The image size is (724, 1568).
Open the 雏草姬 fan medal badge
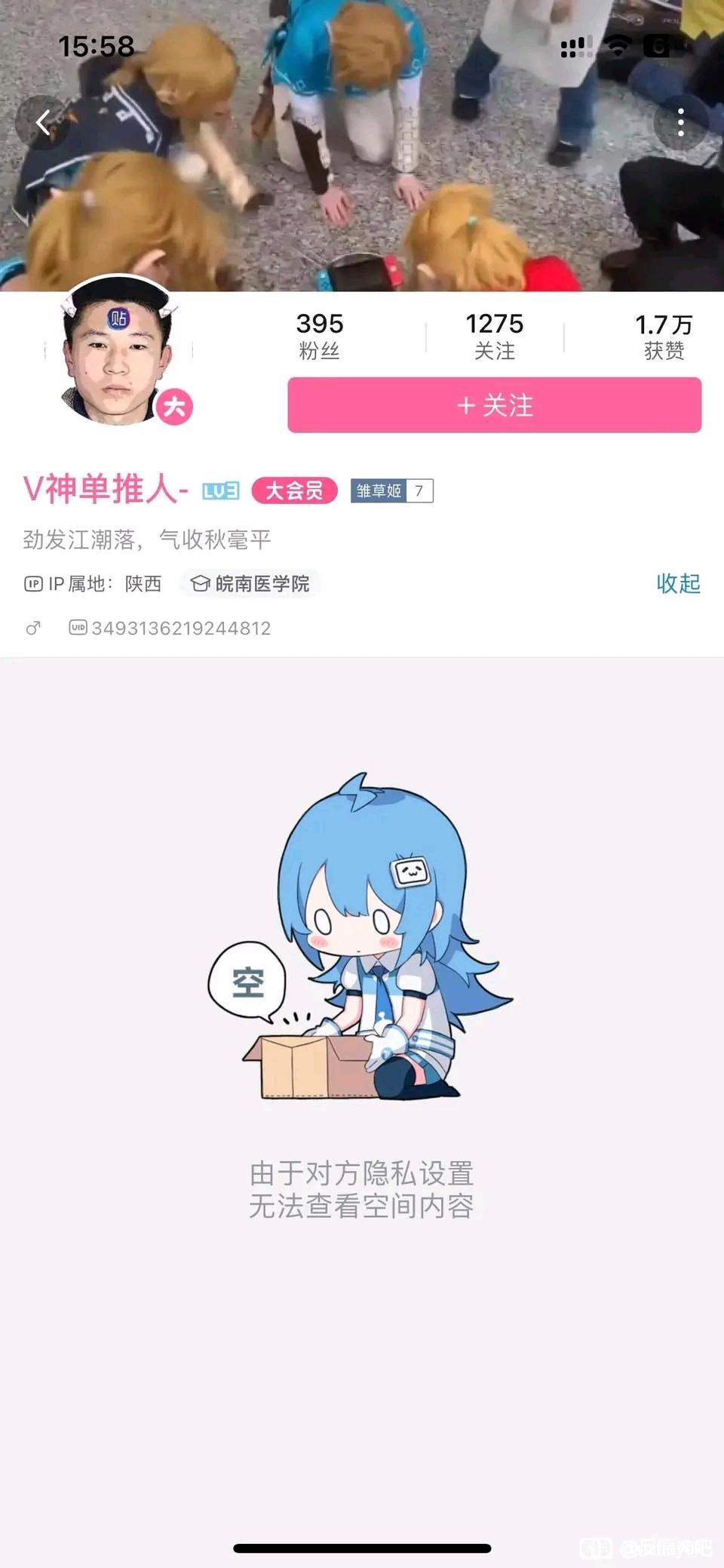[x=391, y=490]
